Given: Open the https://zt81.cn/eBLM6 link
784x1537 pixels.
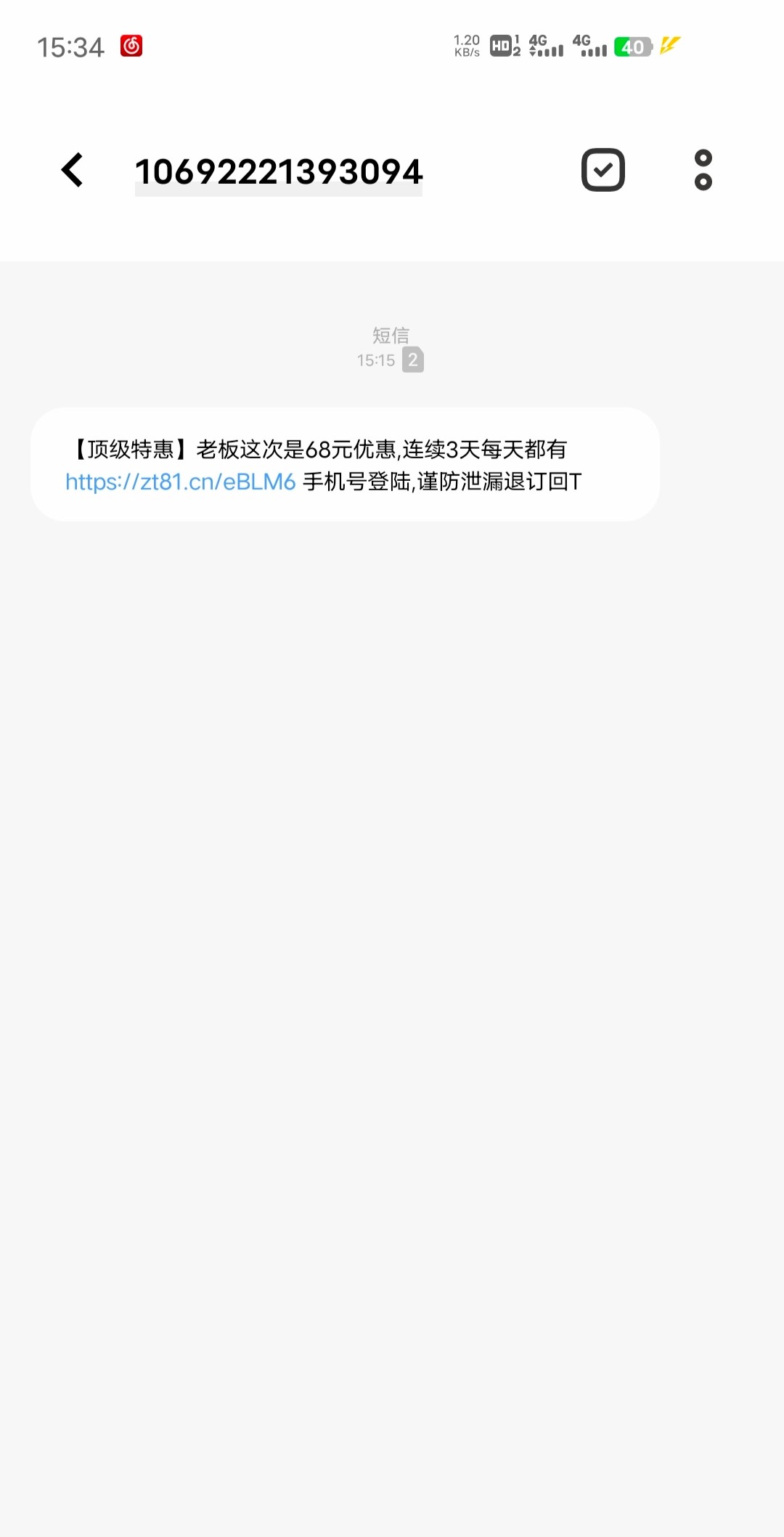Looking at the screenshot, I should click(x=180, y=482).
